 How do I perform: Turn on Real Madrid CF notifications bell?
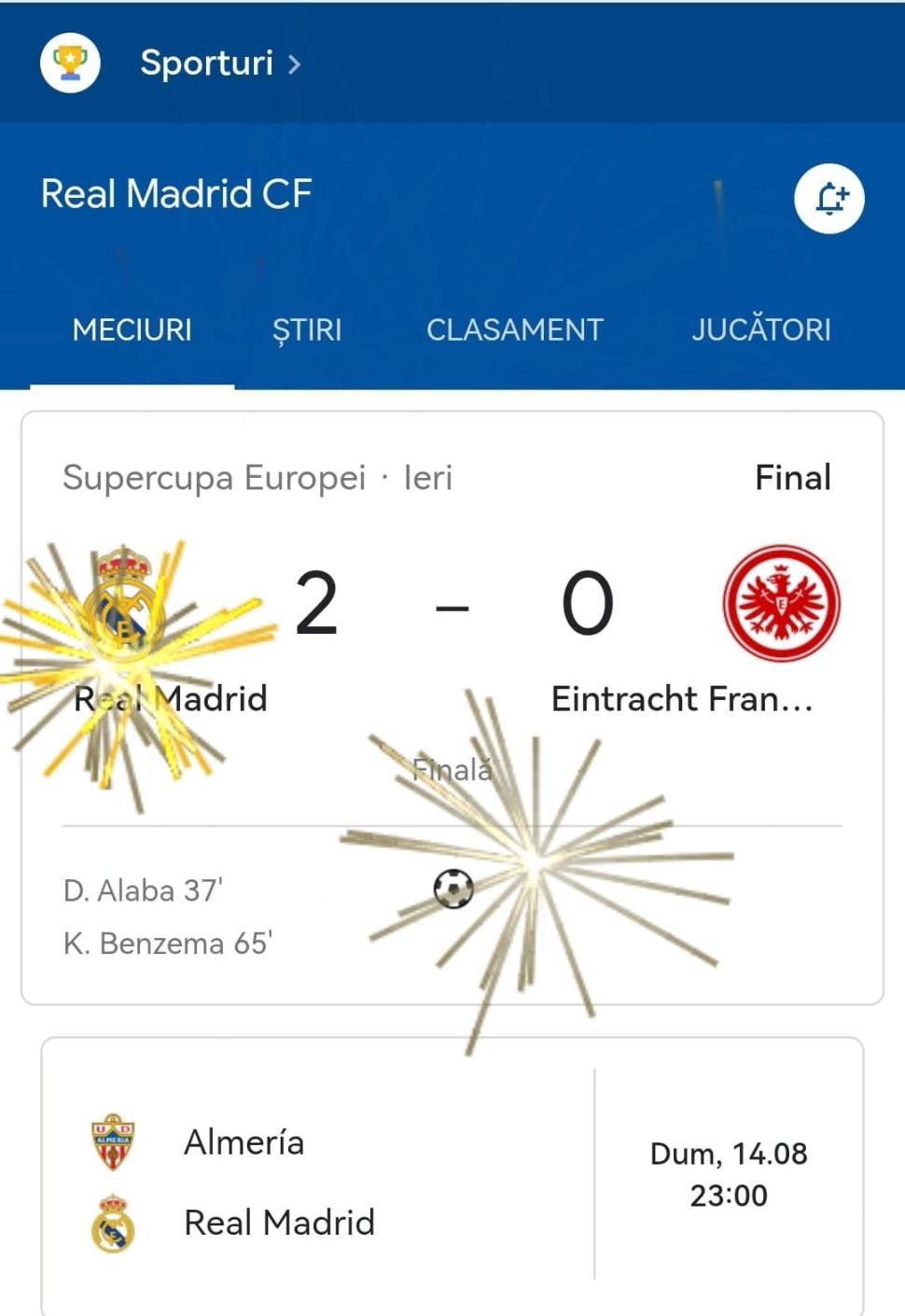[x=828, y=198]
